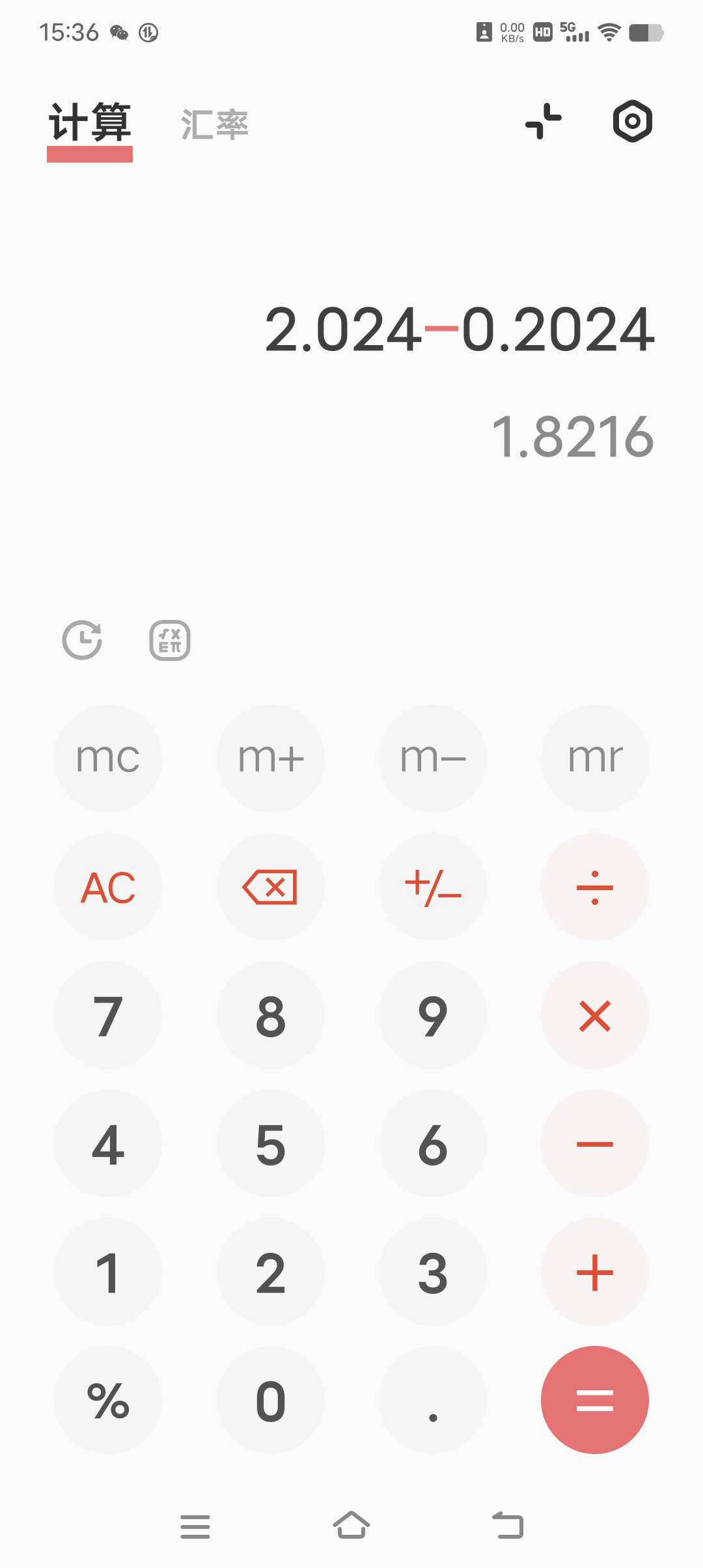This screenshot has height=1568, width=703.
Task: Delete last digit with backspace key
Action: (x=270, y=887)
